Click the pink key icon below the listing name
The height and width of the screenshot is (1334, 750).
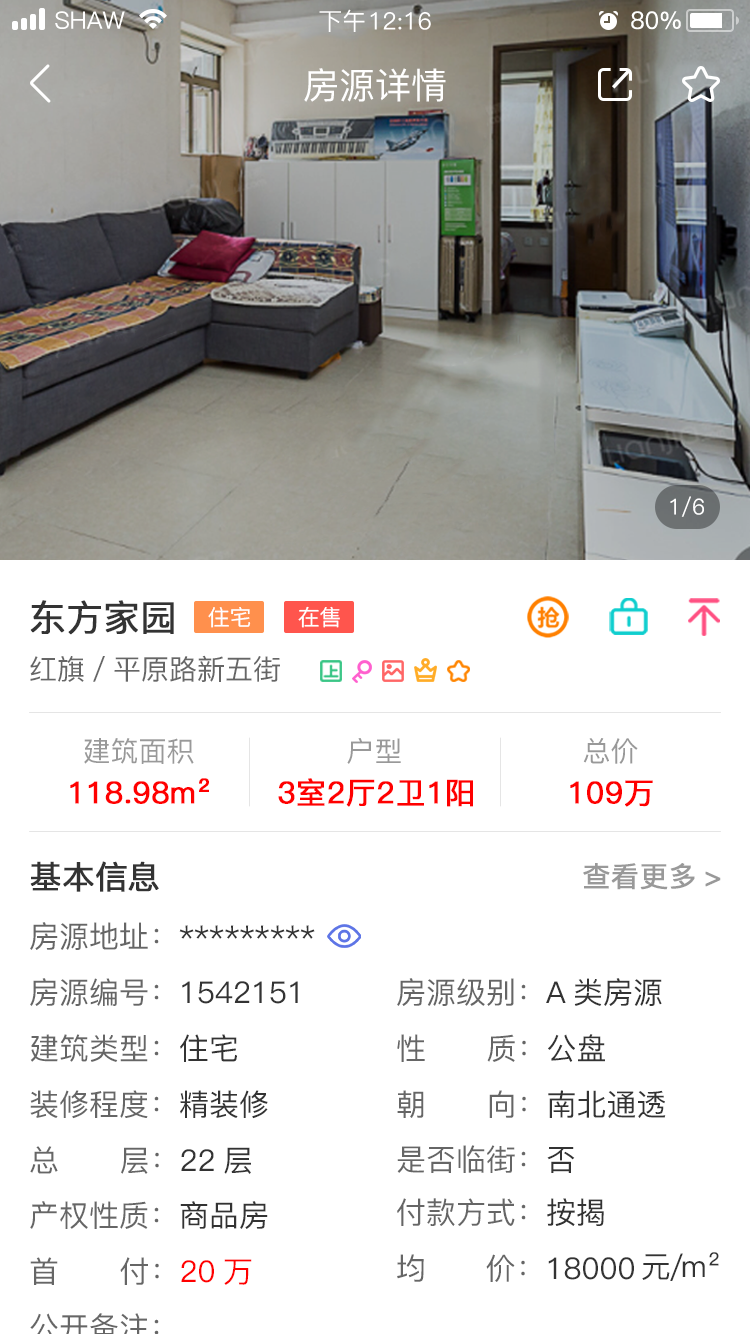click(362, 670)
